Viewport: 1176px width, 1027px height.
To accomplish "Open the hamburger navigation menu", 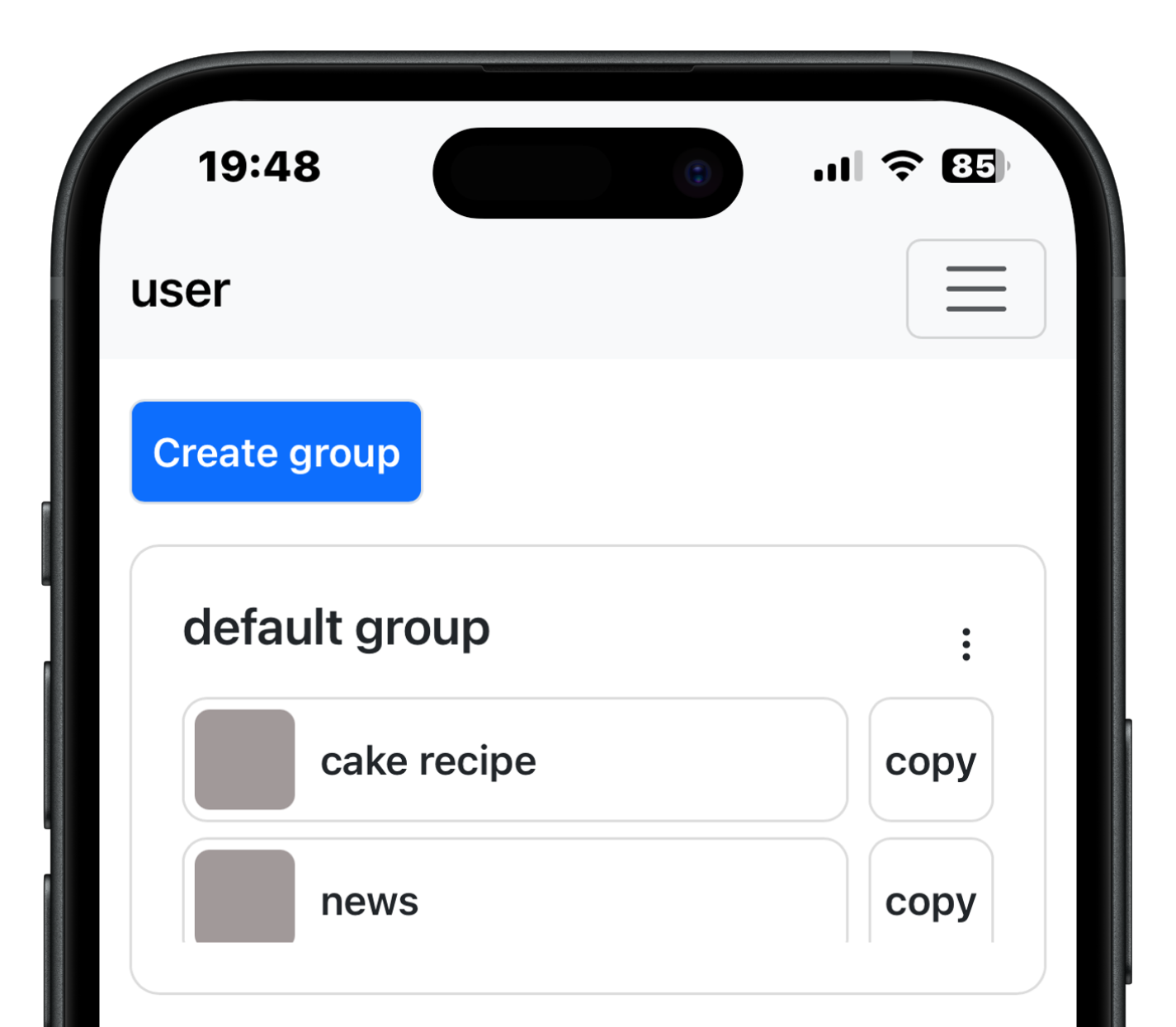I will pos(975,289).
